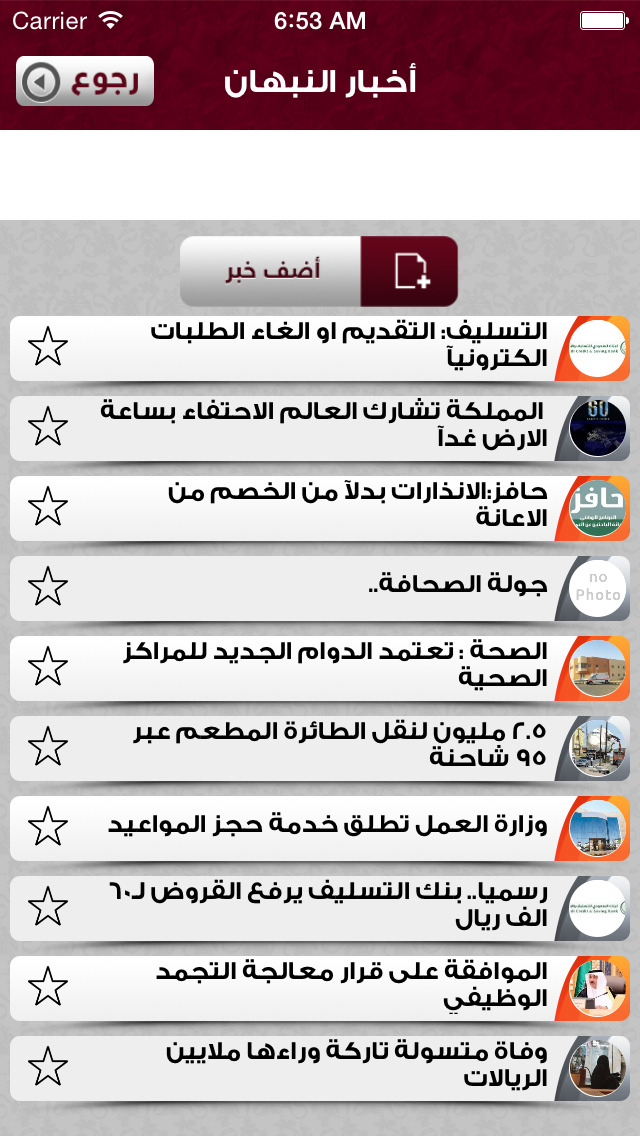Favorite the التجمد الوظيفي story
The height and width of the screenshot is (1136, 640).
pos(48,986)
